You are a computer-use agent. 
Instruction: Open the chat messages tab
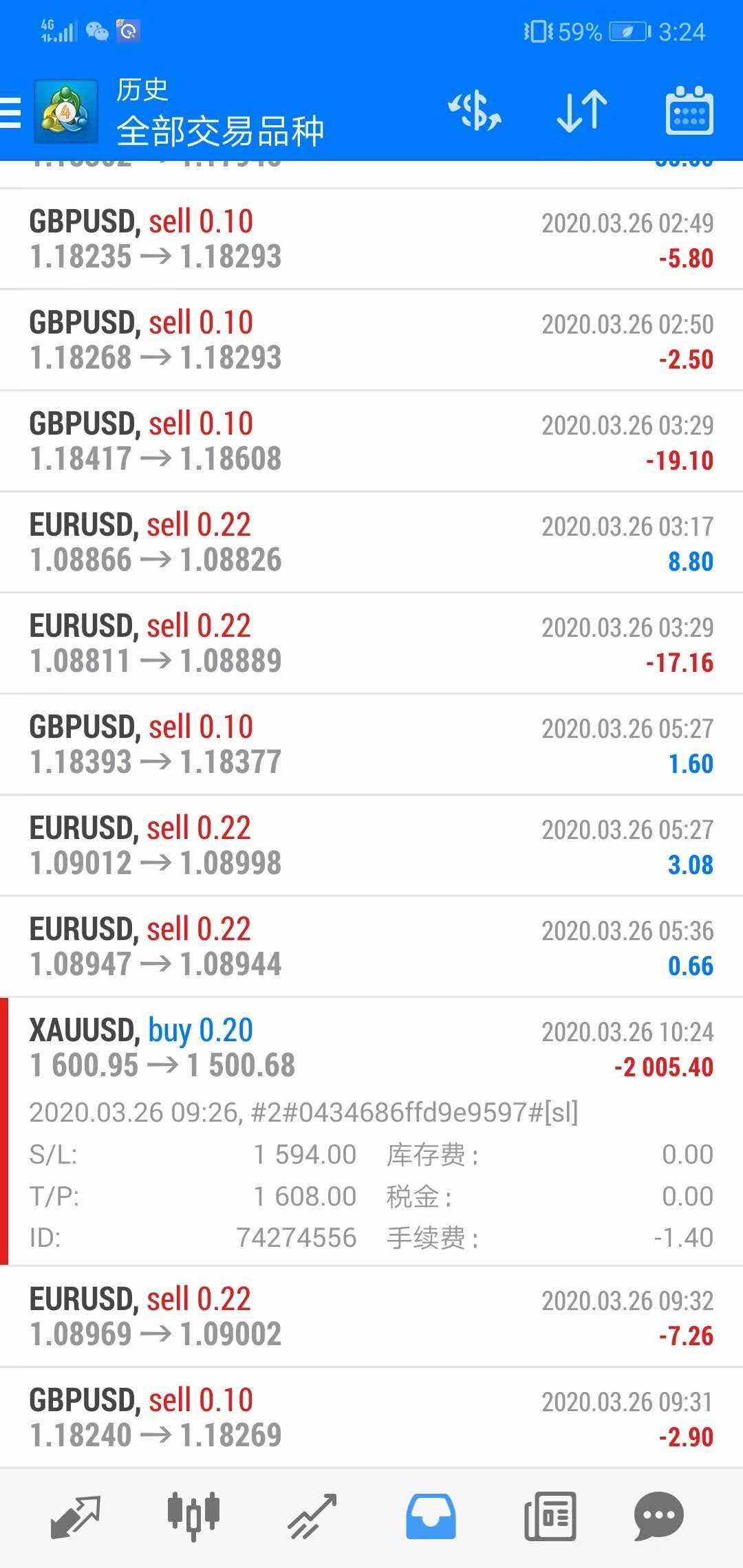coord(658,1516)
